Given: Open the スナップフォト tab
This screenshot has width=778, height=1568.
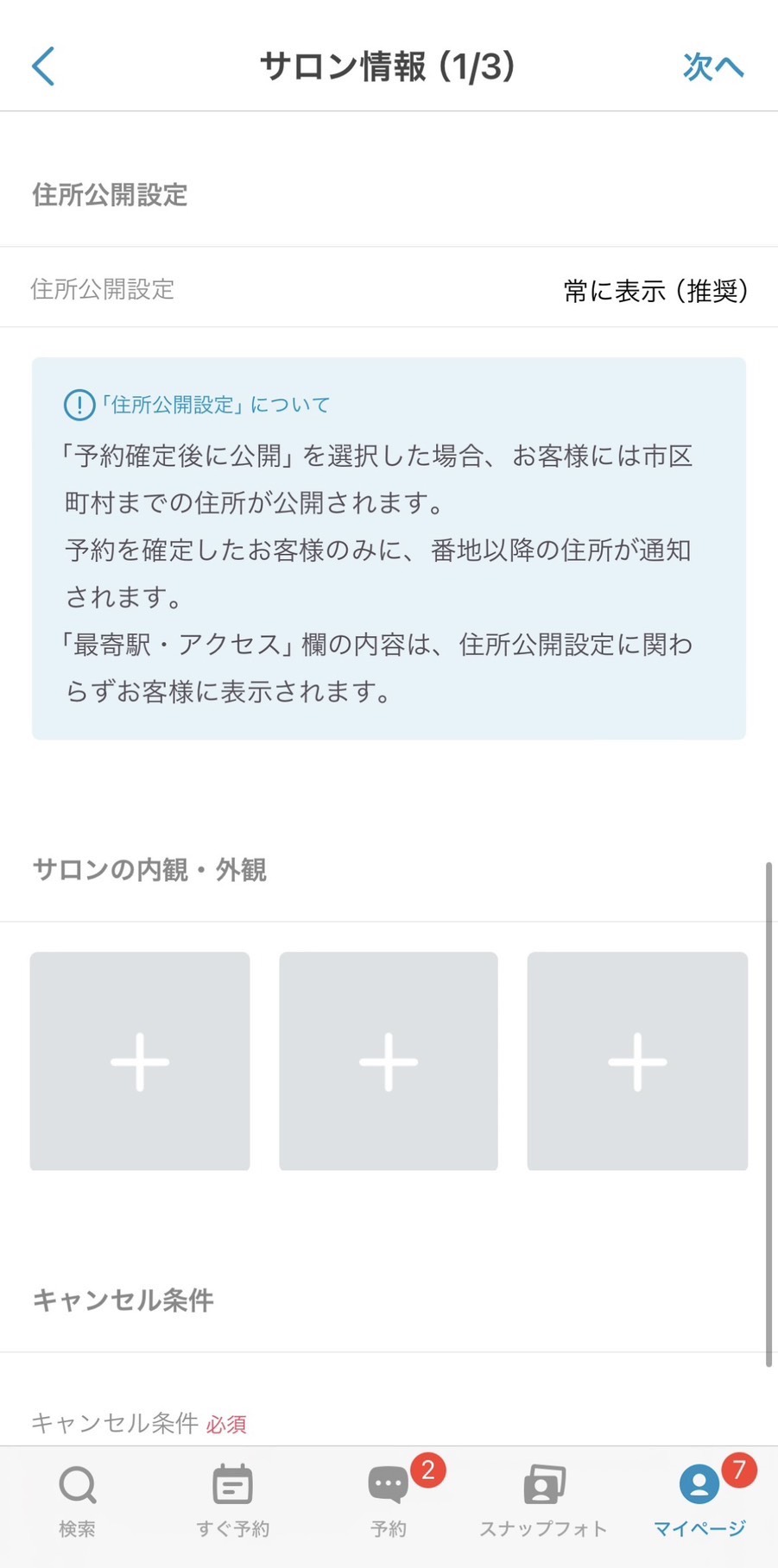Looking at the screenshot, I should coord(544,1502).
